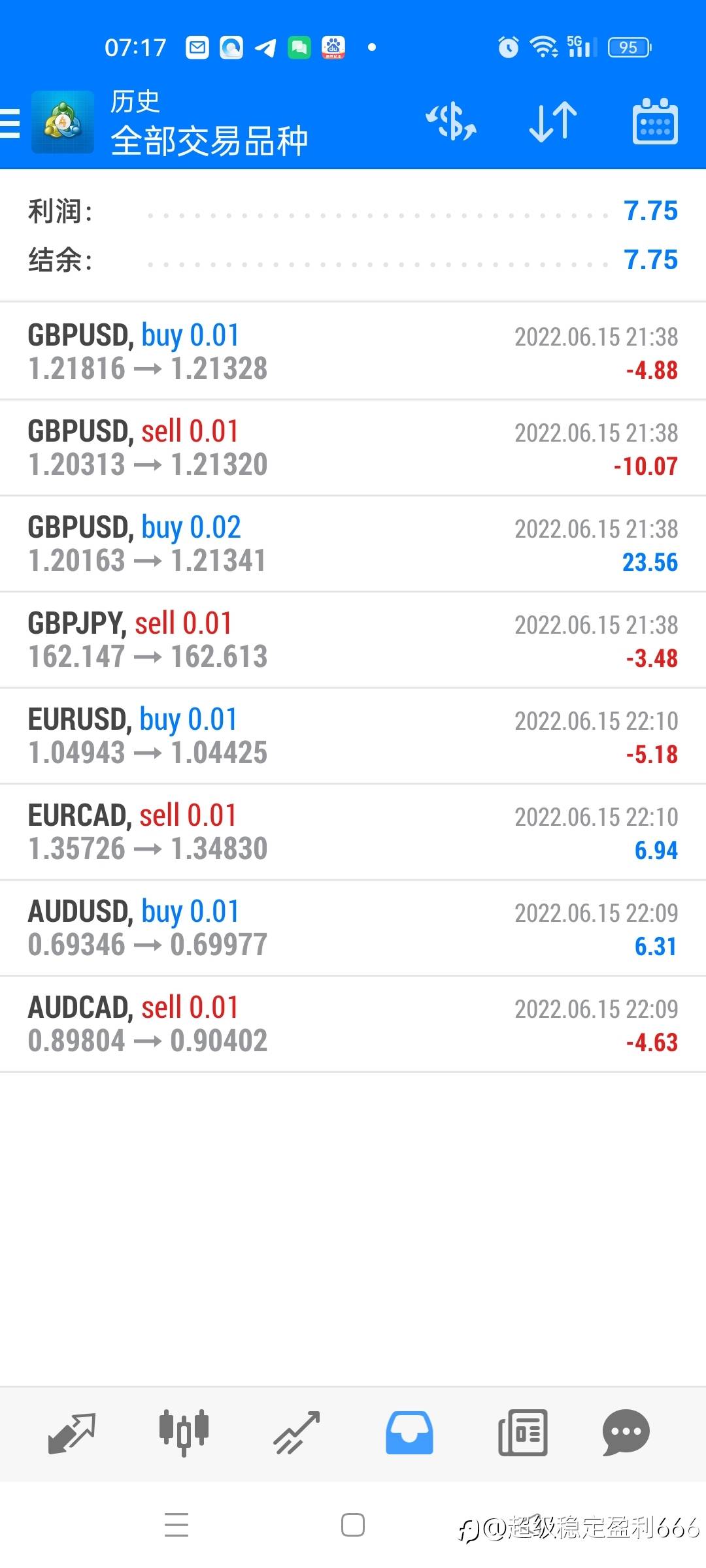The height and width of the screenshot is (1568, 706).
Task: Switch to the Quotes tab
Action: pyautogui.click(x=72, y=1432)
